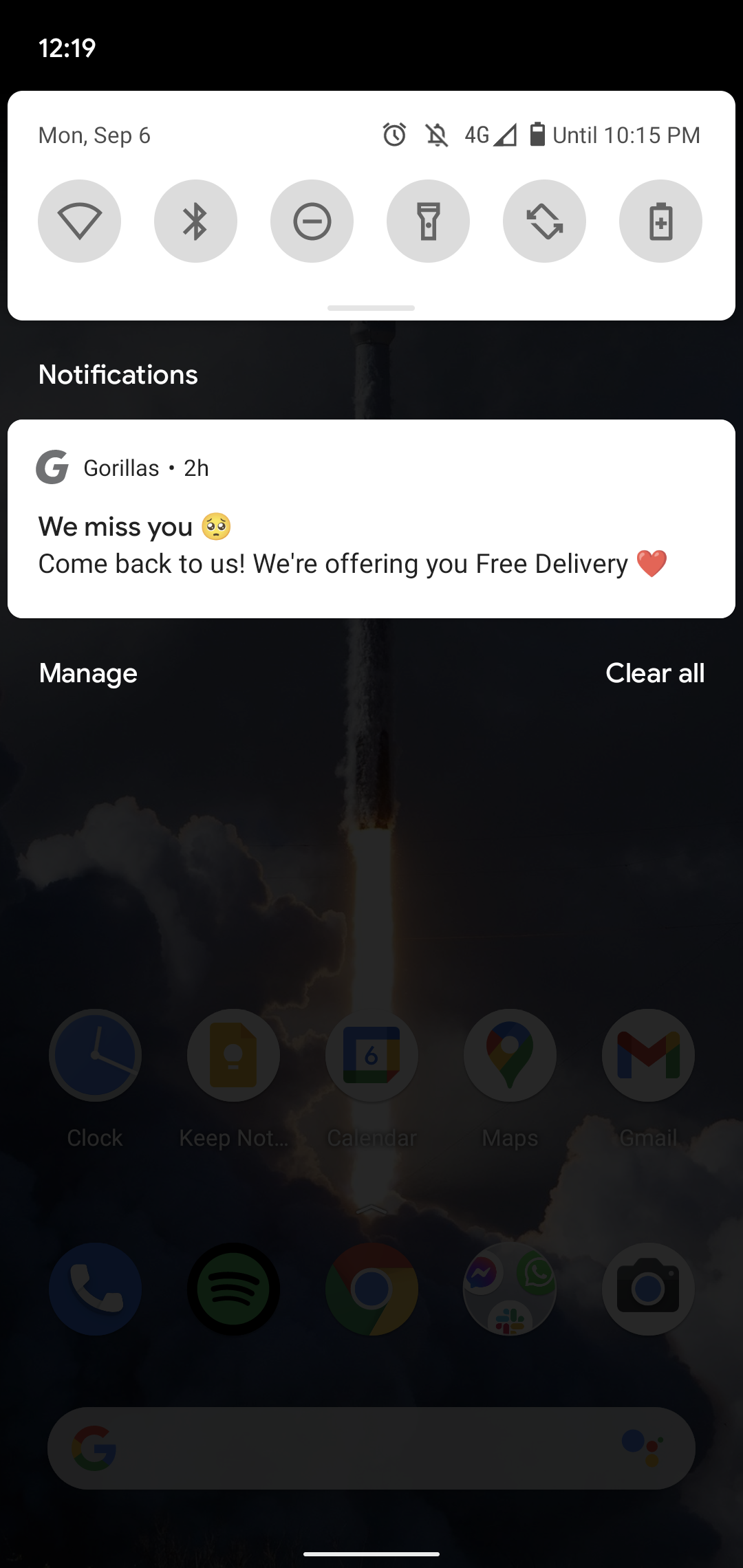Enable Bluetooth from quick settings

pos(195,221)
